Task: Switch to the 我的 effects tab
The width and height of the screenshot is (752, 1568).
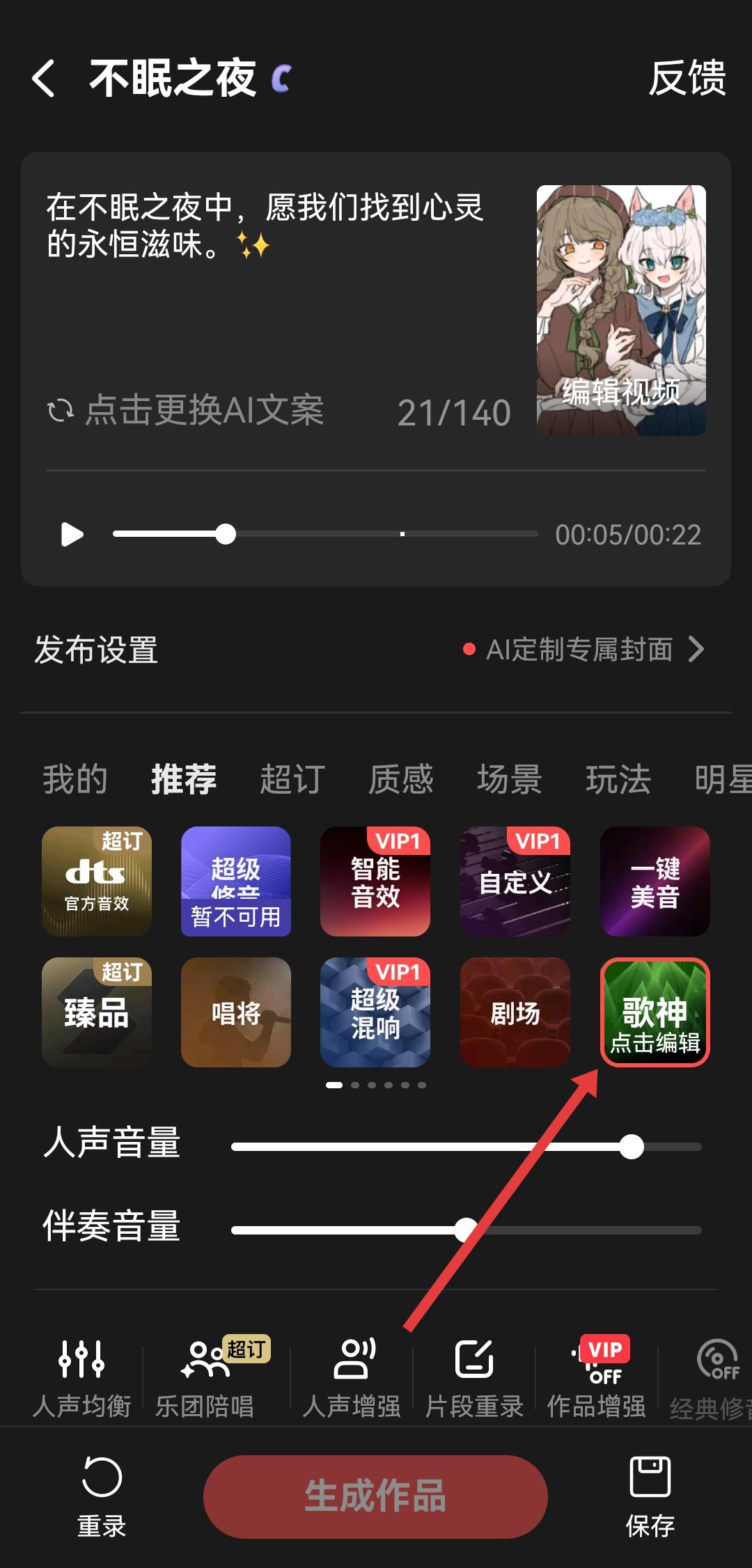Action: point(75,779)
